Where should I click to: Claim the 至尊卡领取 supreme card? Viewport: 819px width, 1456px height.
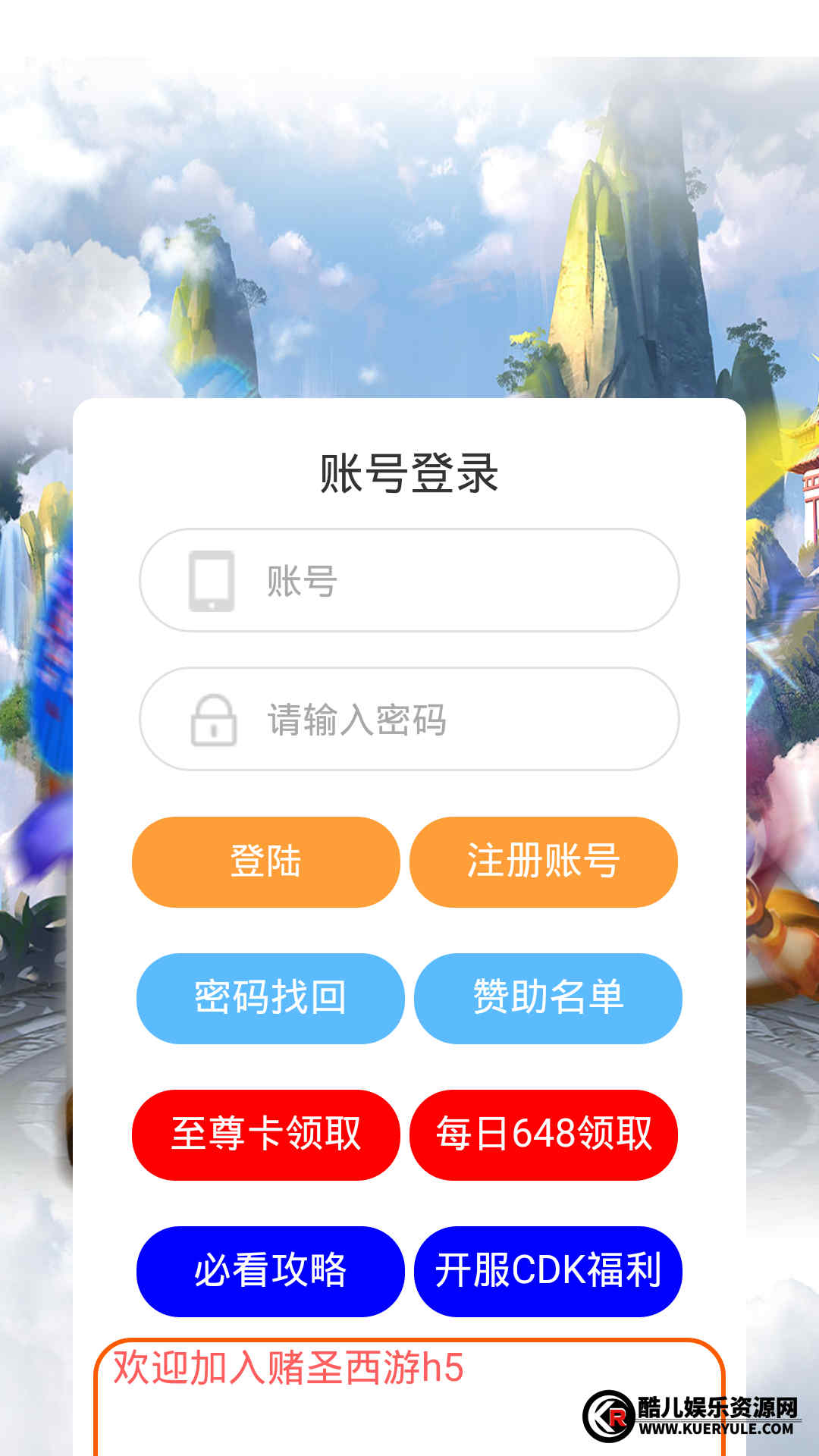tap(265, 1134)
